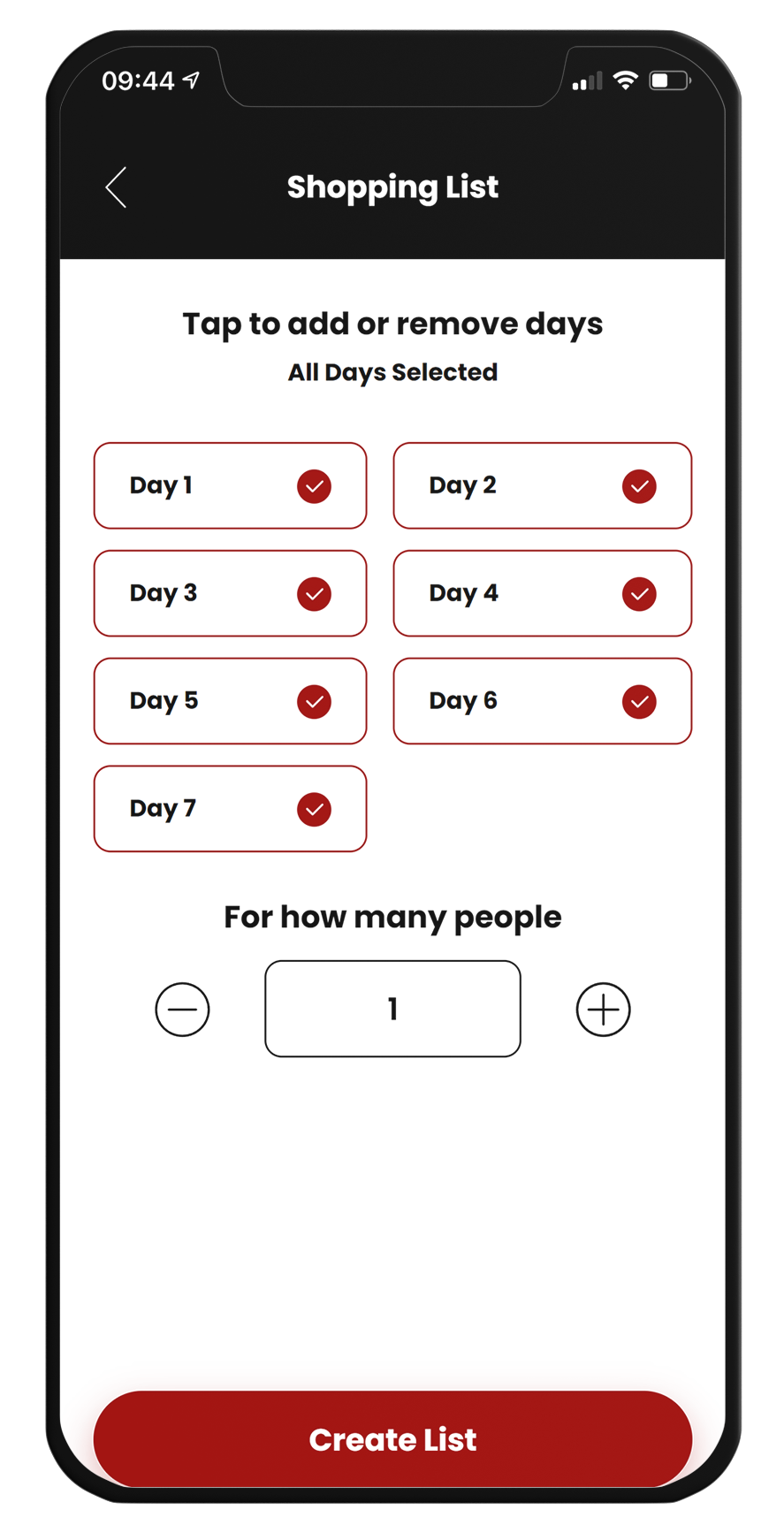The image size is (784, 1533).
Task: Remove Day 3 from the list
Action: click(230, 593)
